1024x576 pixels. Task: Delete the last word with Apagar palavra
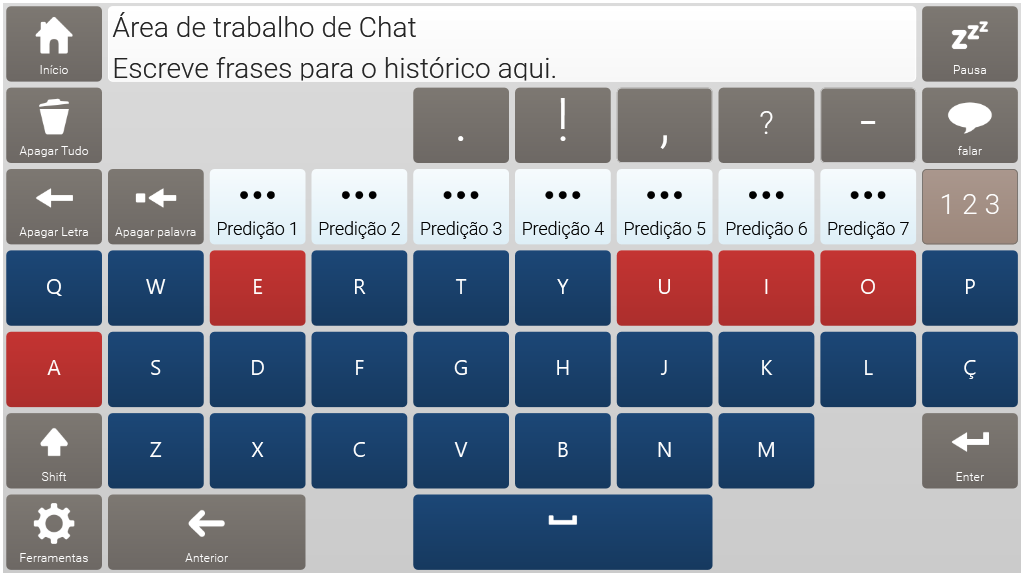155,207
